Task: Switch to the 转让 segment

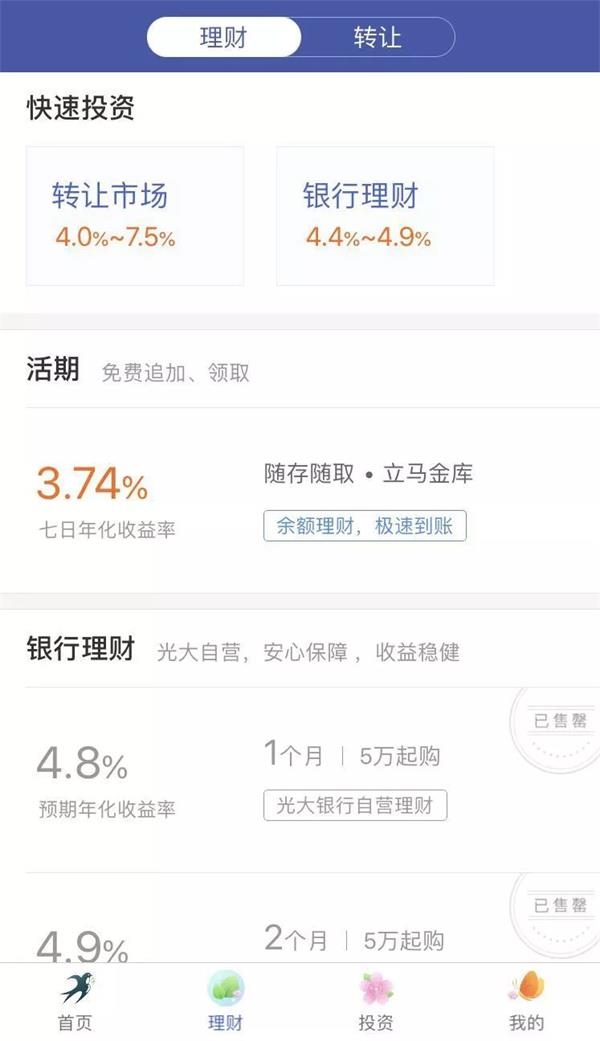Action: 378,37
